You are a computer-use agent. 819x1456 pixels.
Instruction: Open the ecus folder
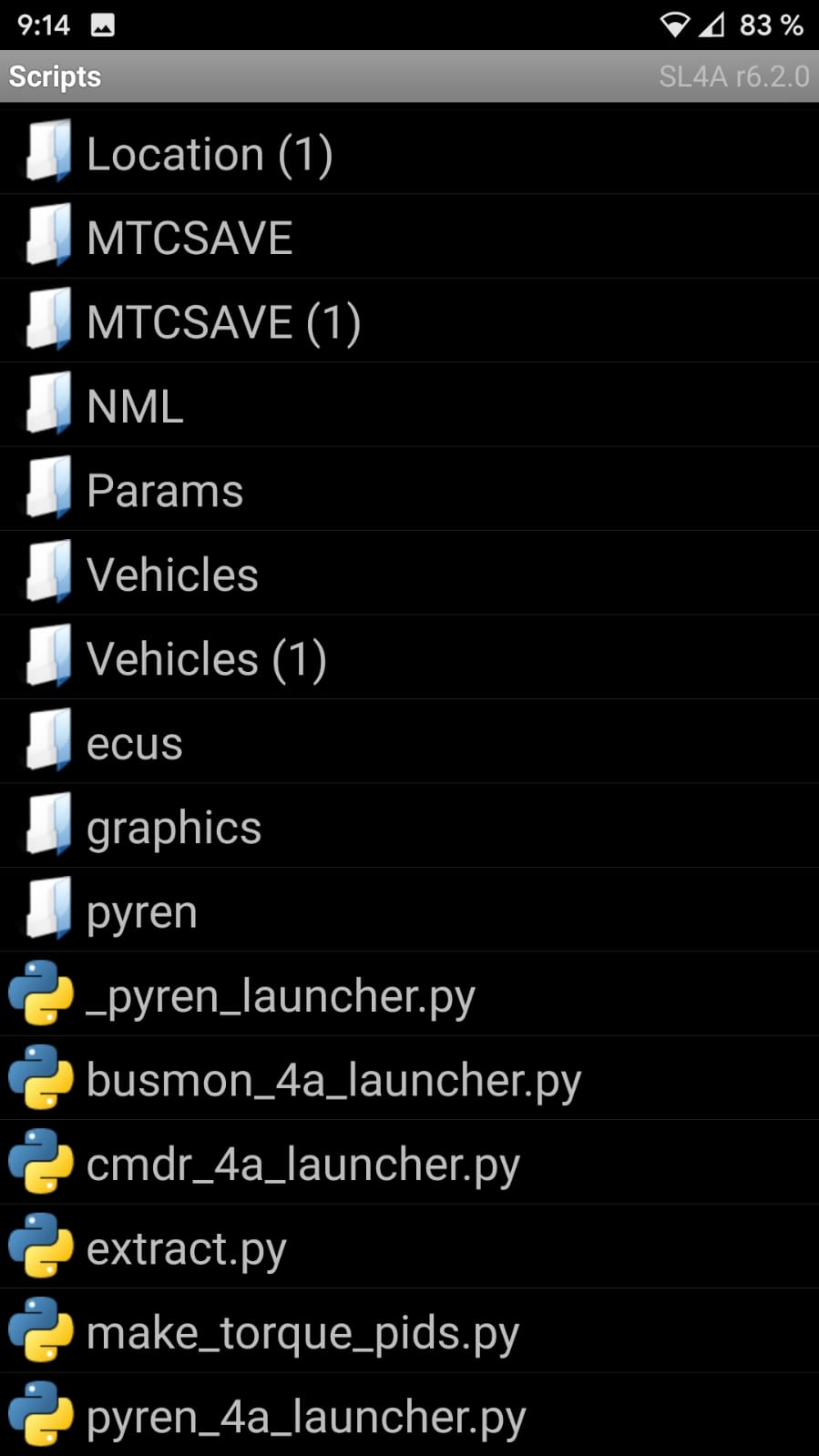[409, 742]
